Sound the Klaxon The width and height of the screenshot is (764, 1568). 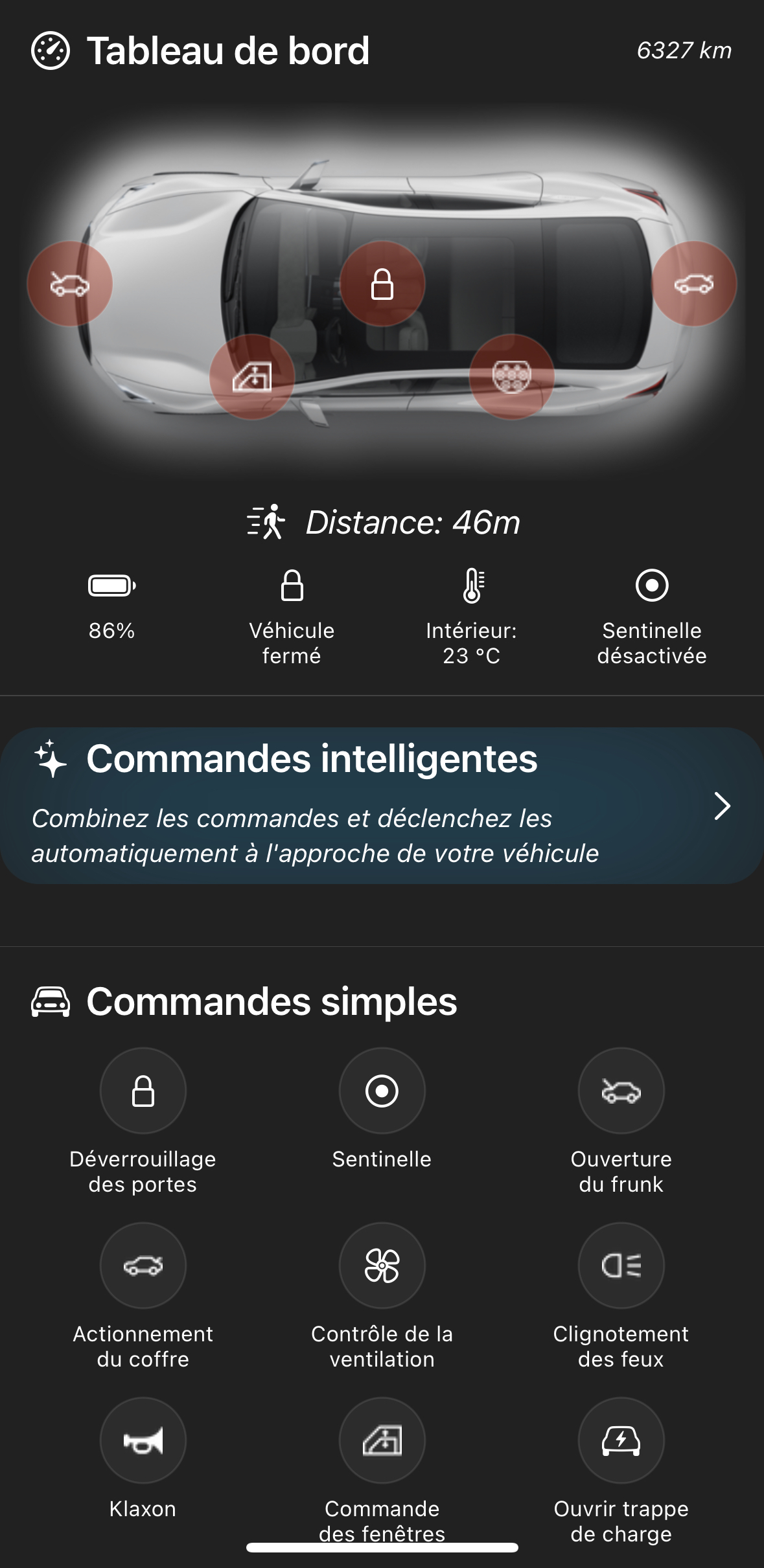click(143, 1440)
